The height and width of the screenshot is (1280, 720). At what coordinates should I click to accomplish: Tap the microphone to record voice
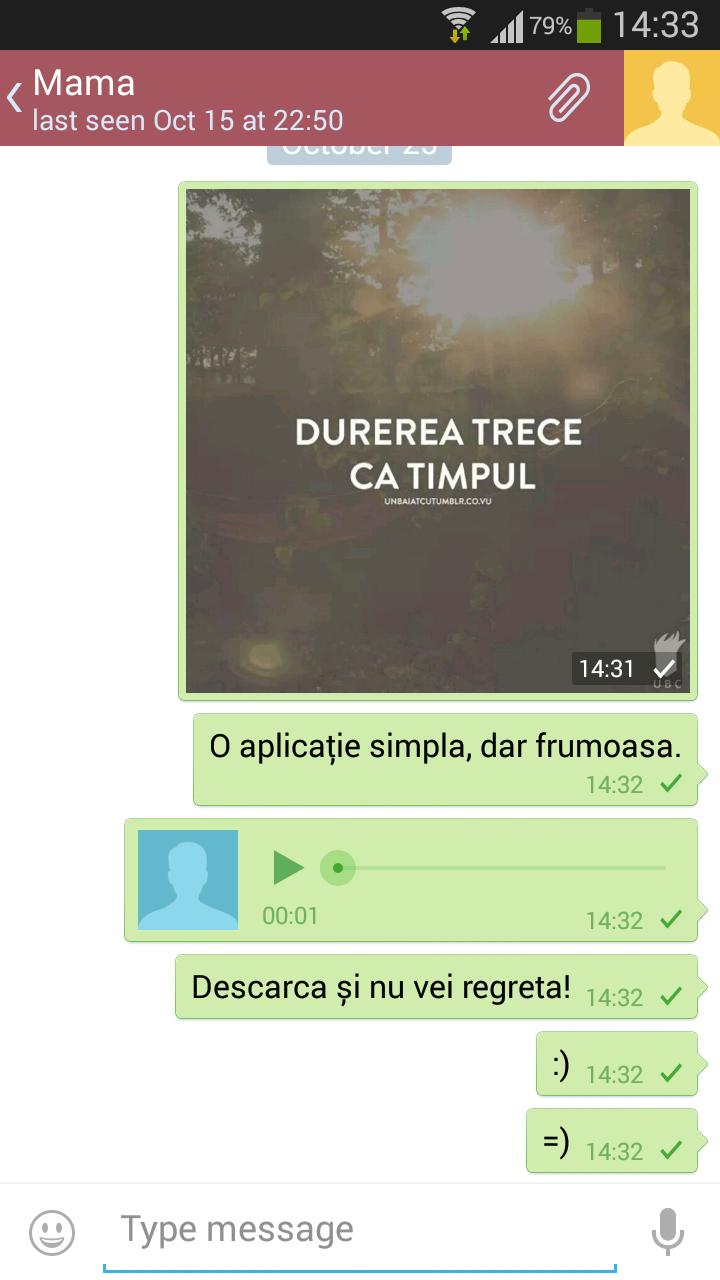667,1231
